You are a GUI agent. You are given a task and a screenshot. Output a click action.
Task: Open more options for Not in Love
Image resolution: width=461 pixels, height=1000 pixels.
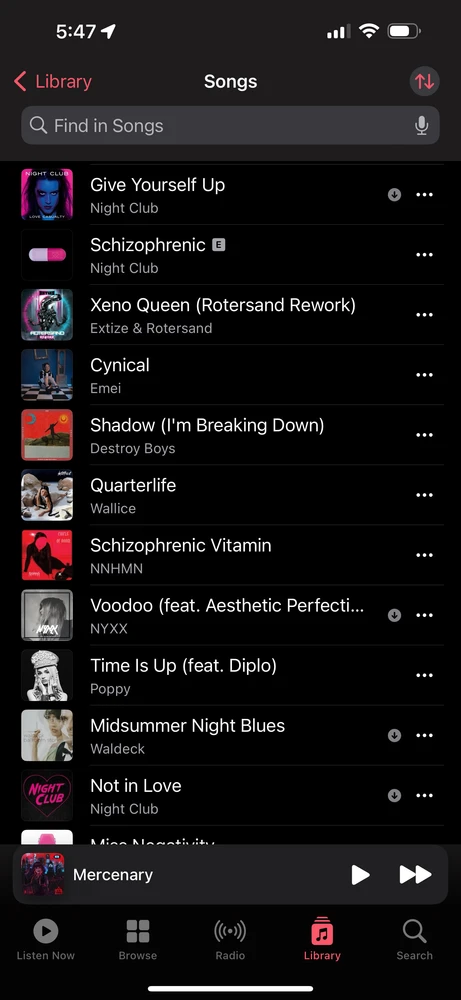coord(424,795)
